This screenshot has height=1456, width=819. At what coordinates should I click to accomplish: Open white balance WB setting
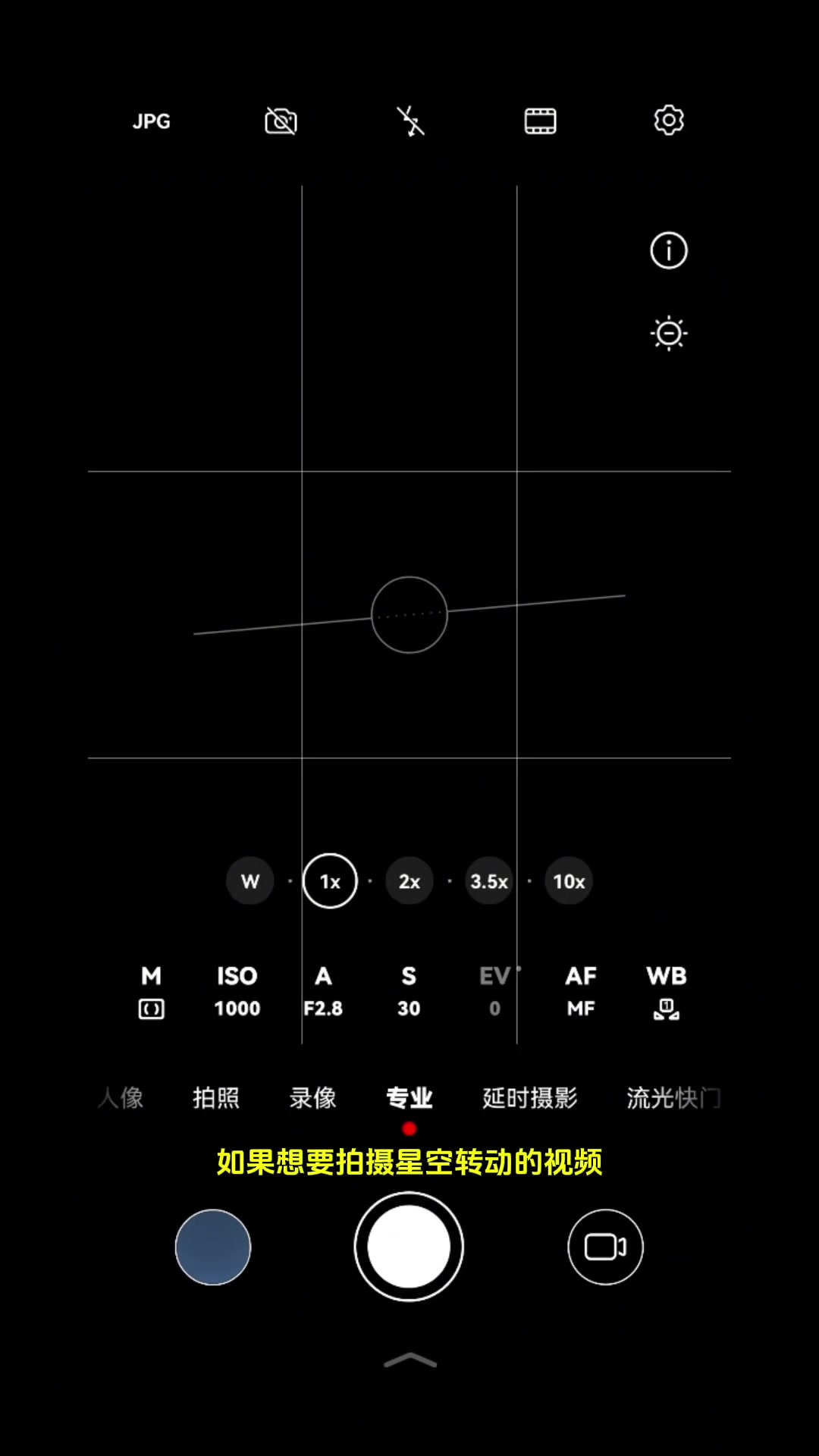pyautogui.click(x=667, y=991)
